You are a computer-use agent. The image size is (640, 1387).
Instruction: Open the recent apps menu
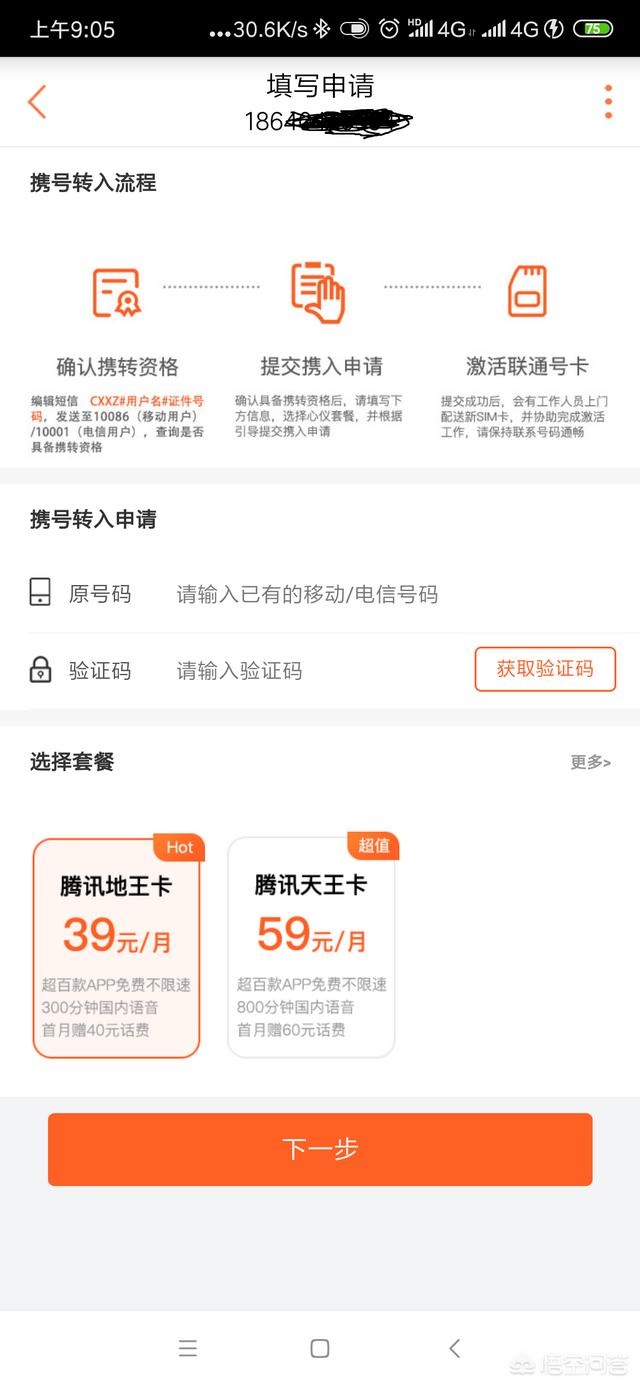[187, 1349]
